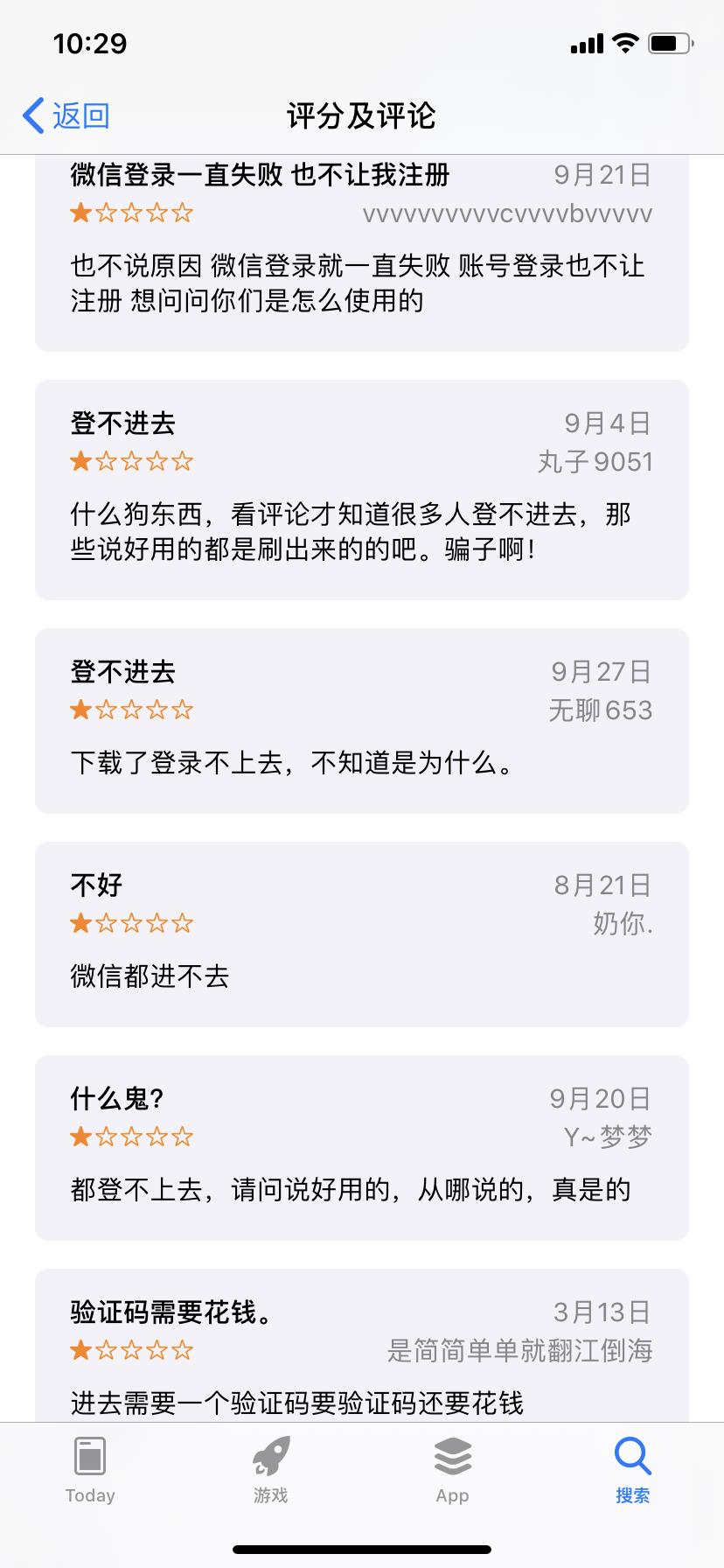Open the review 微信登录一直失败
724x1568 pixels.
click(361, 254)
